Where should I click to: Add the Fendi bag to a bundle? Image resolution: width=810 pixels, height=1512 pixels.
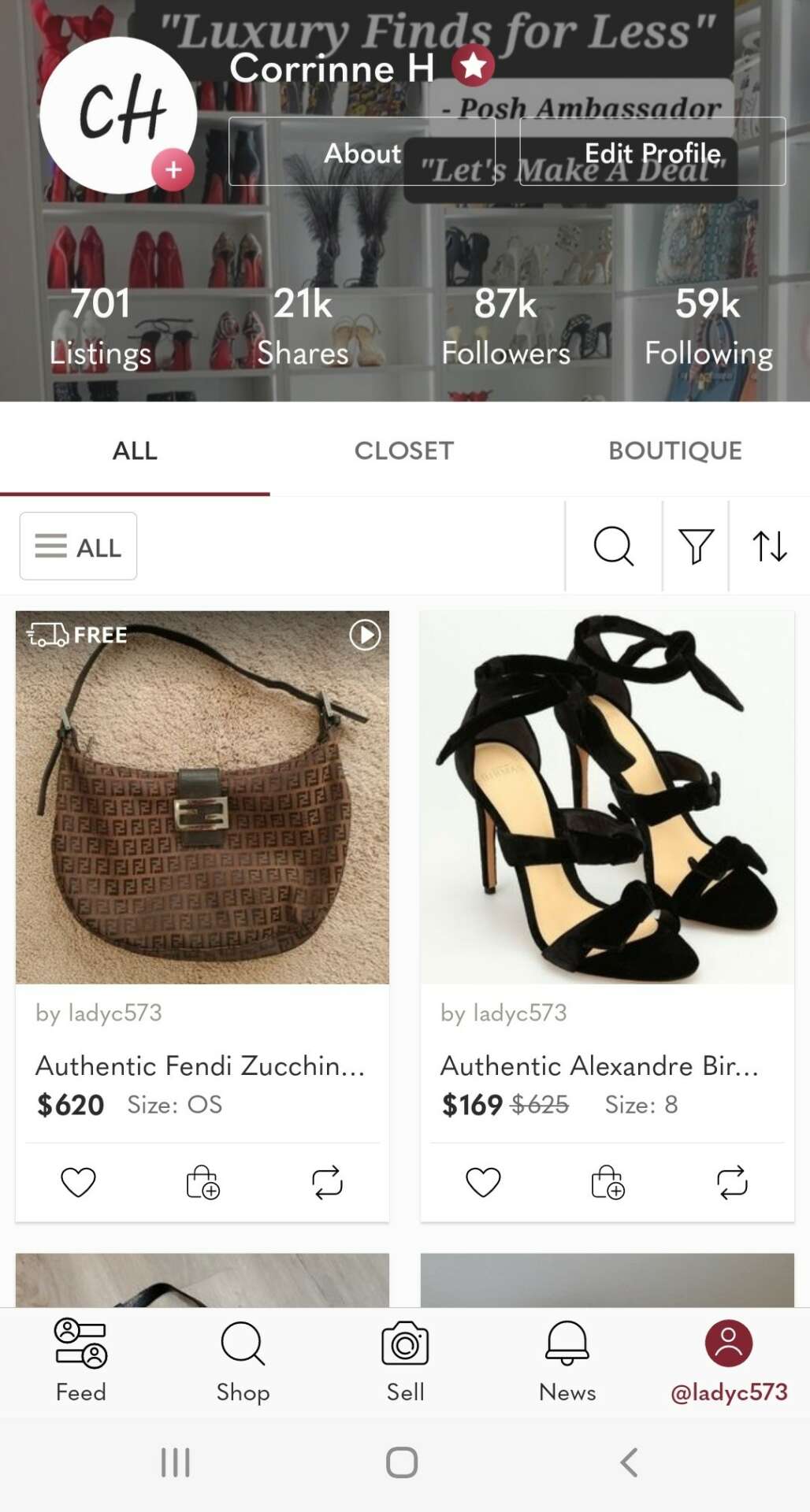click(202, 1182)
